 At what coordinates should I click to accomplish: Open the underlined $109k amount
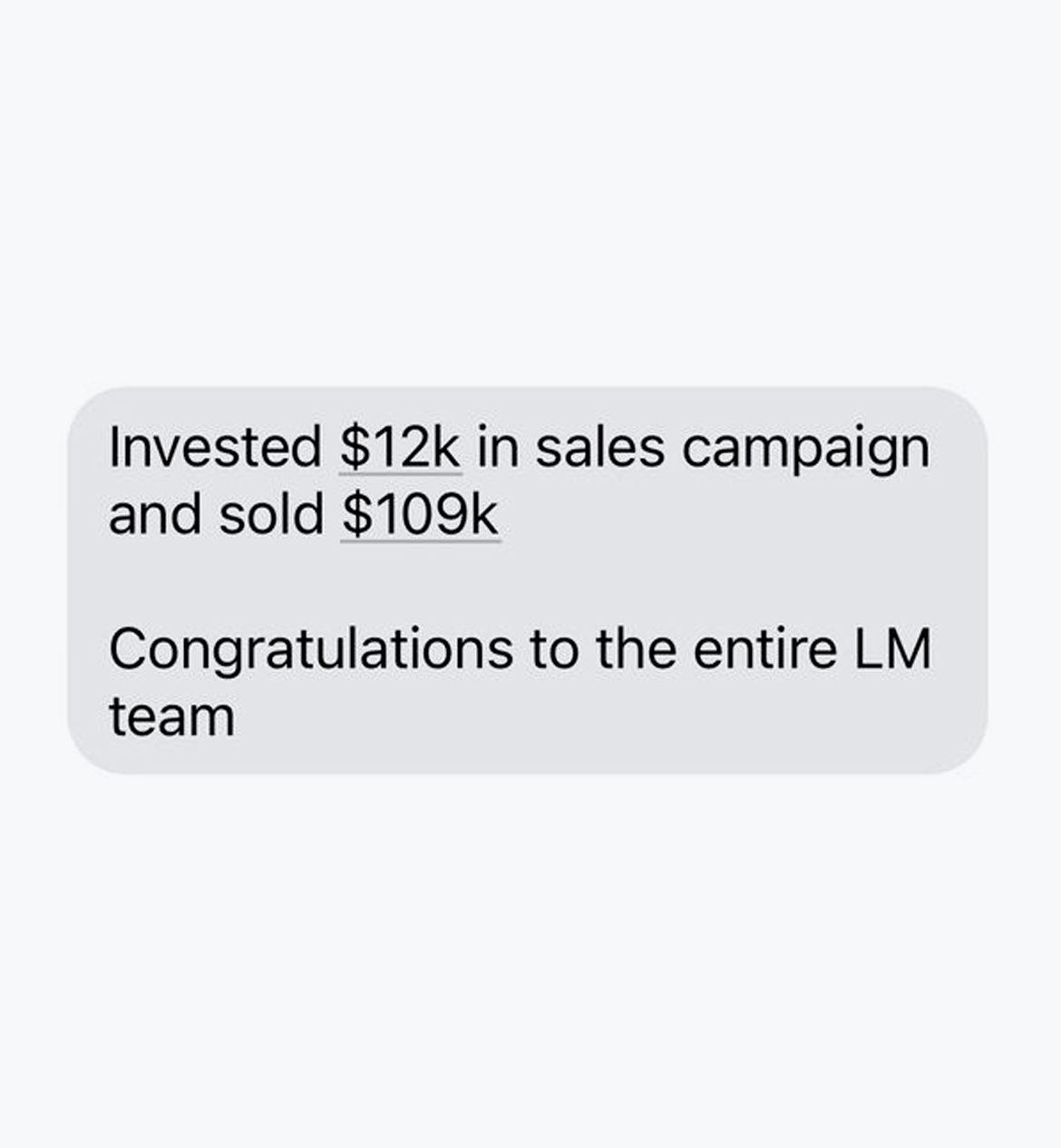pos(420,515)
